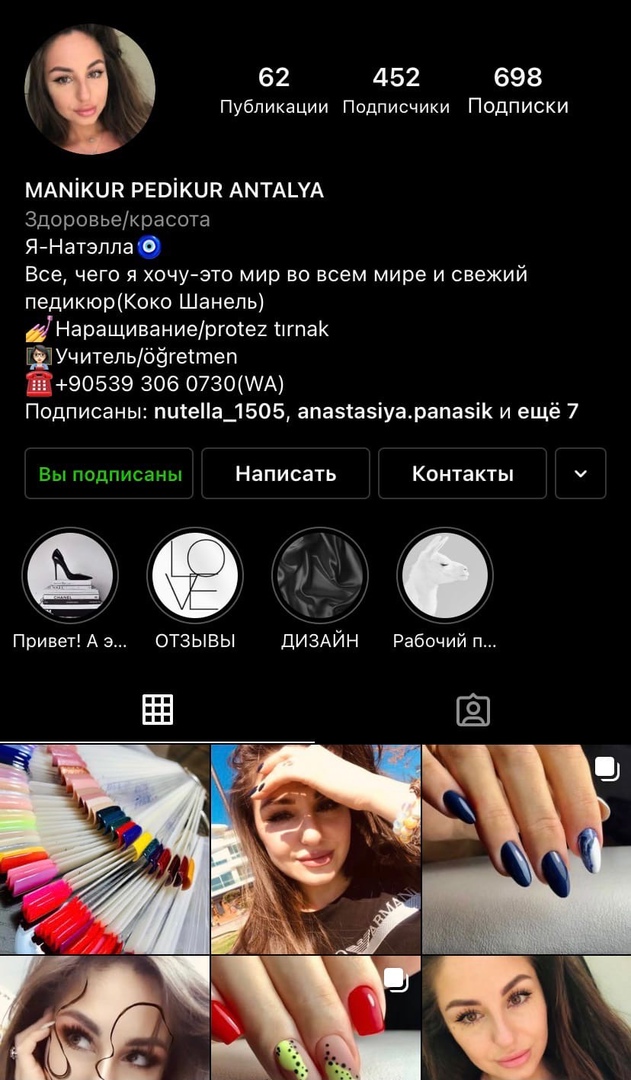
Task: Open the post with colorful nail polish swatches
Action: 104,848
